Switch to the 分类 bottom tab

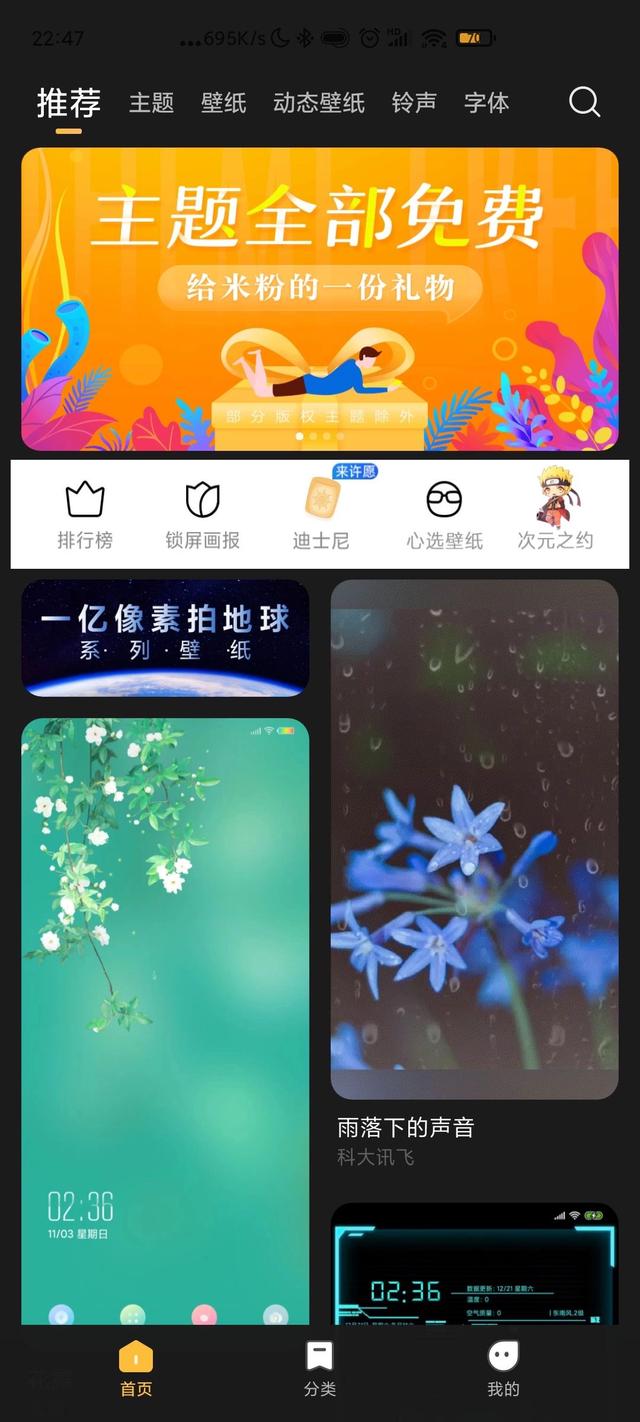pos(320,1369)
